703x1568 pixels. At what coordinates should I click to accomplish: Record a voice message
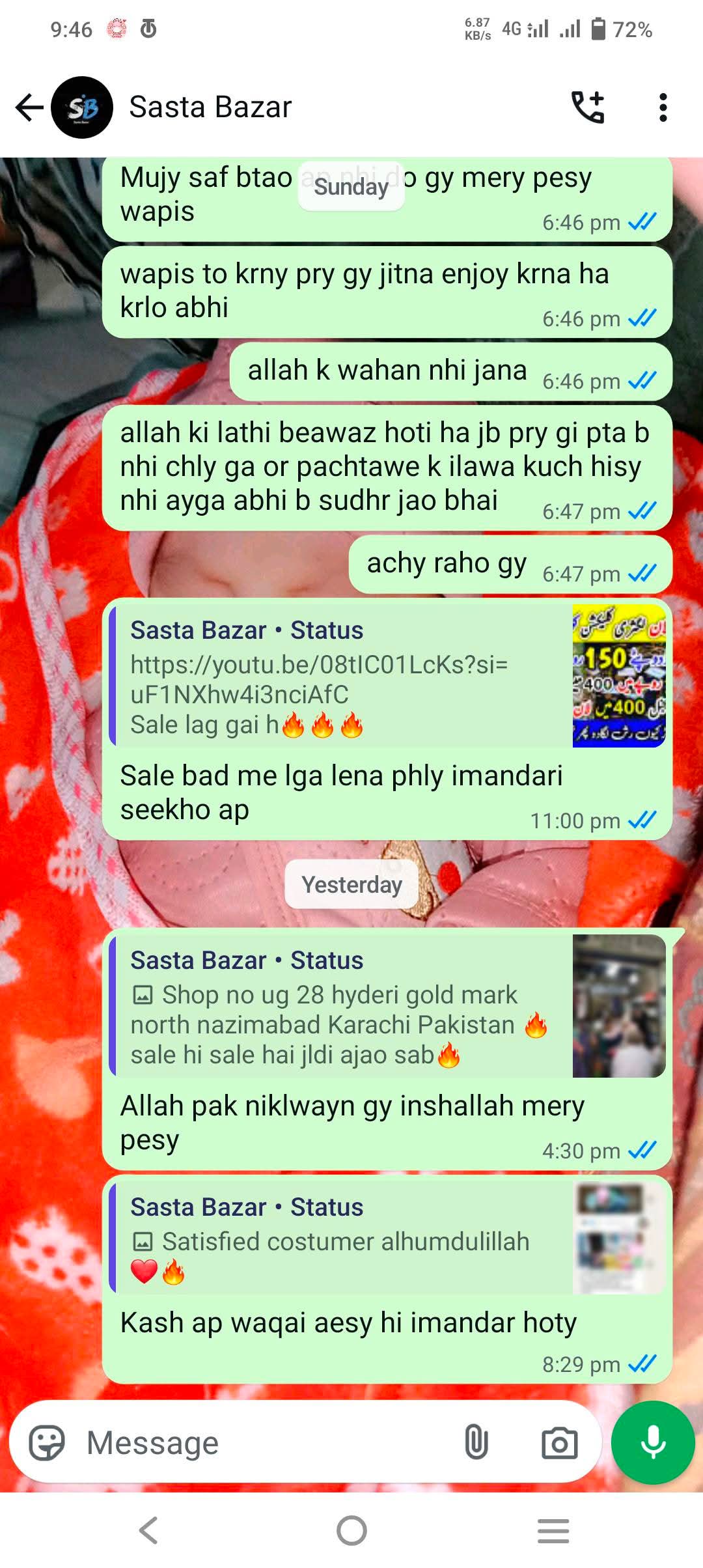(653, 1442)
